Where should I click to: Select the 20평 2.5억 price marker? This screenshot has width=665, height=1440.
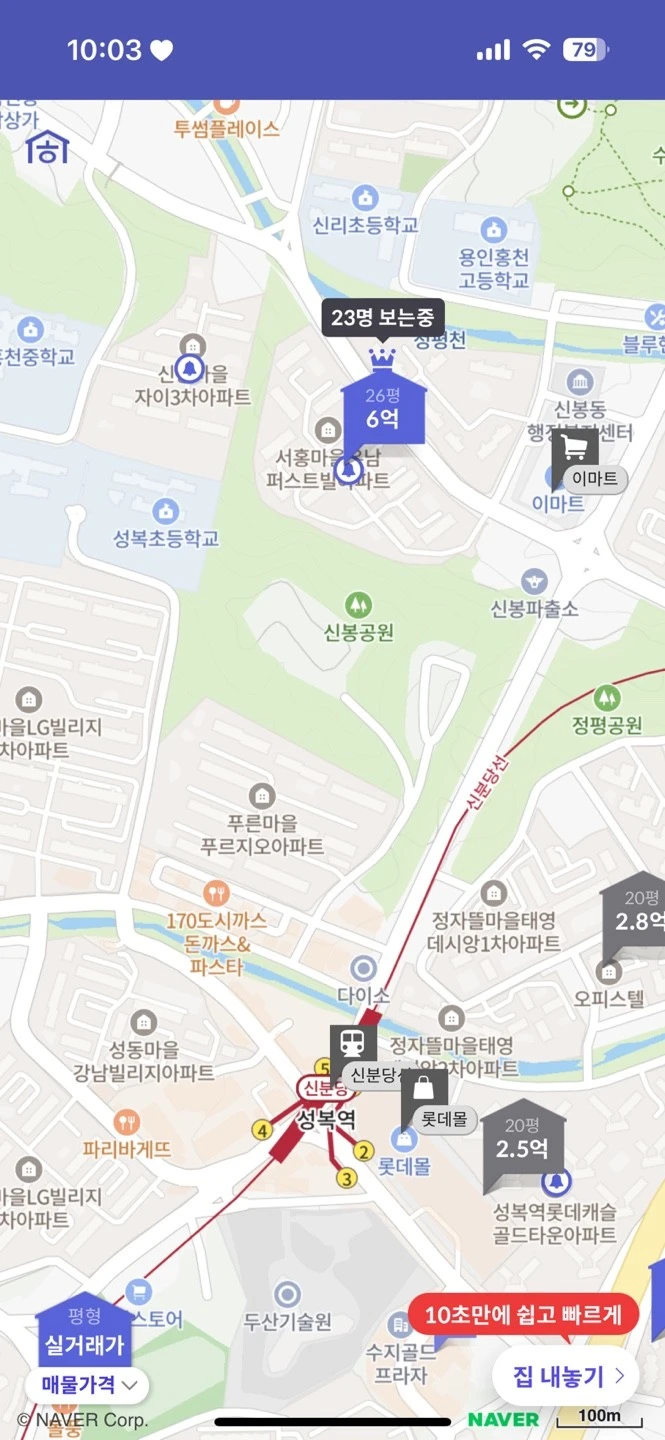[524, 1142]
